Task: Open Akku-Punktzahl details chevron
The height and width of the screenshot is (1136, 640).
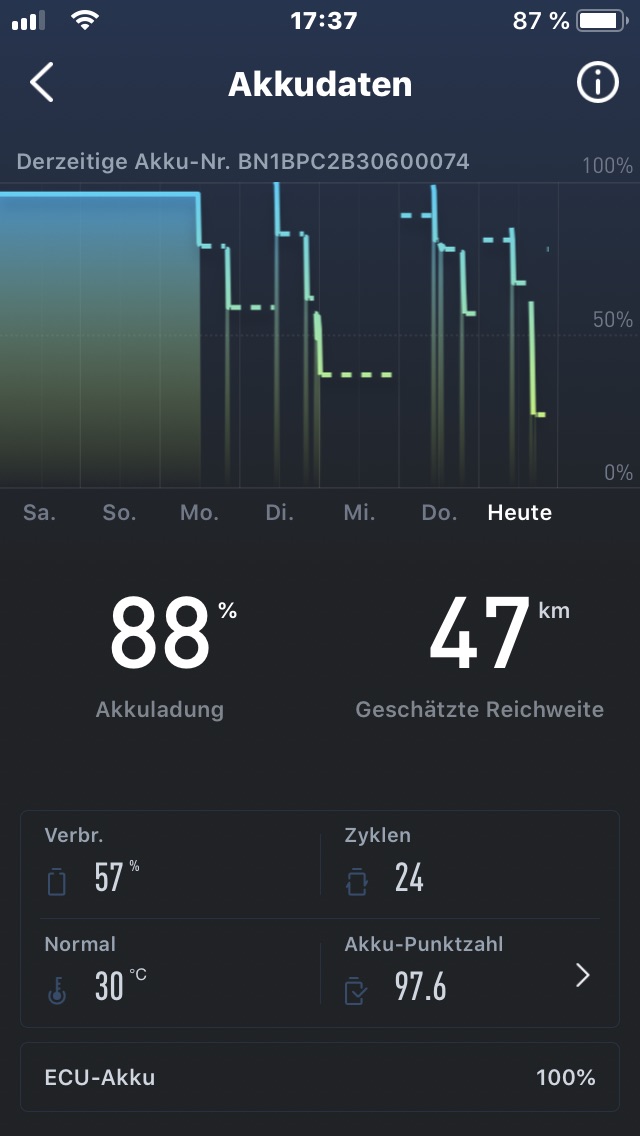Action: point(583,976)
